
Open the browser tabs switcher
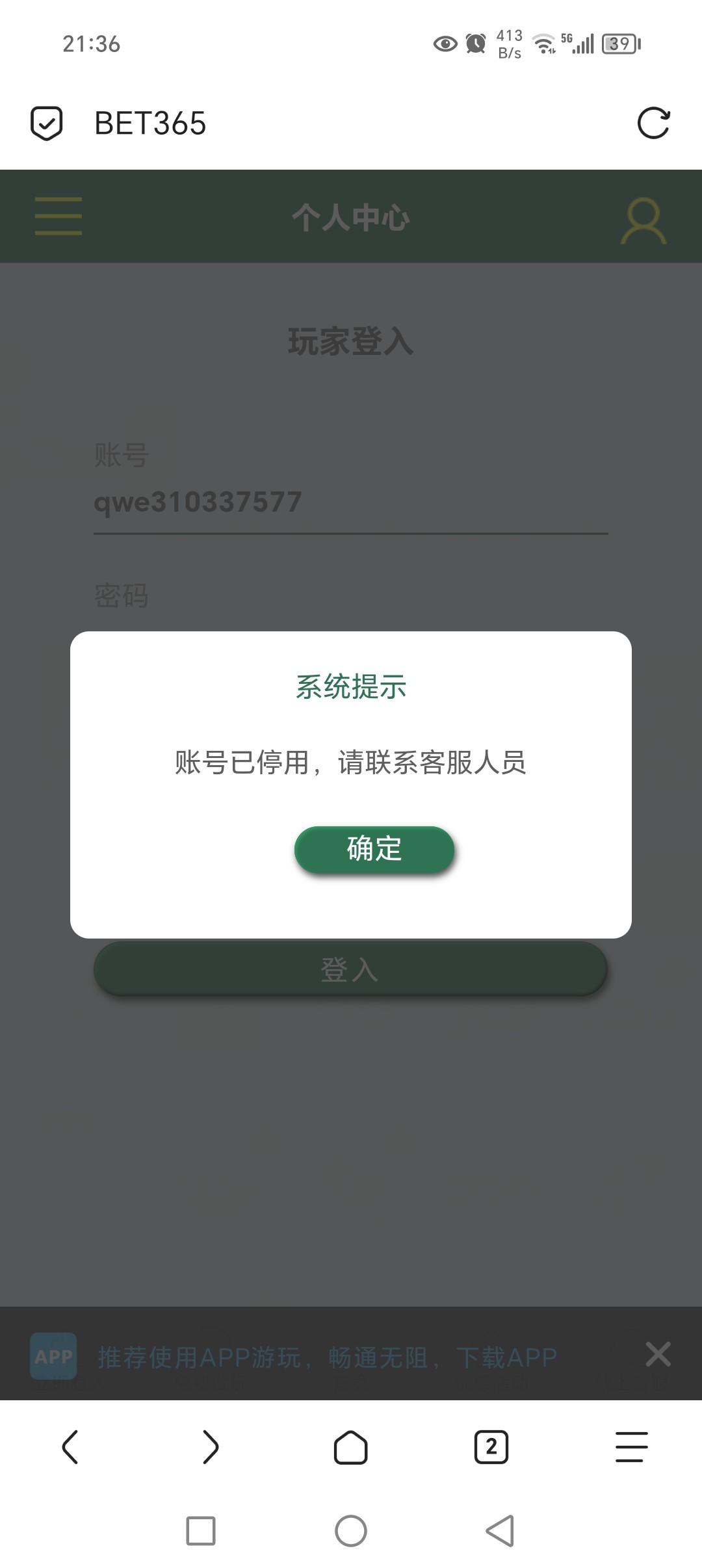point(491,1447)
